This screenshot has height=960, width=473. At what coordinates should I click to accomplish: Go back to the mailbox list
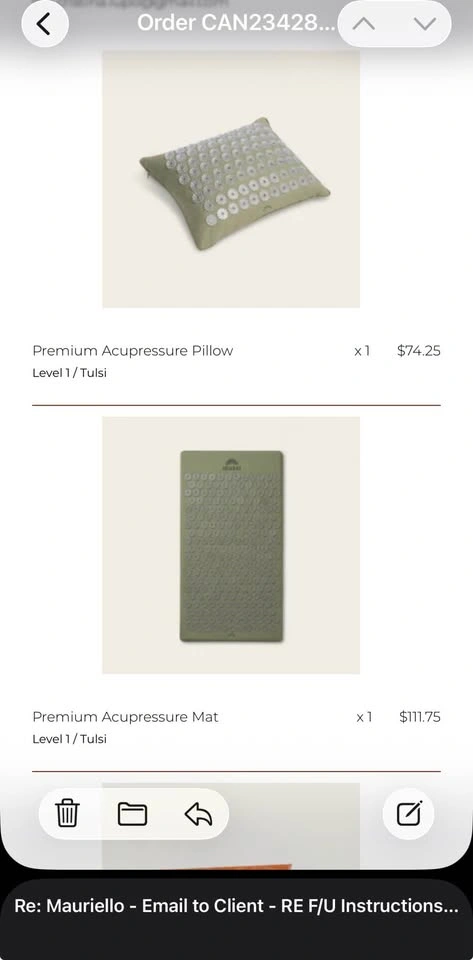click(44, 24)
